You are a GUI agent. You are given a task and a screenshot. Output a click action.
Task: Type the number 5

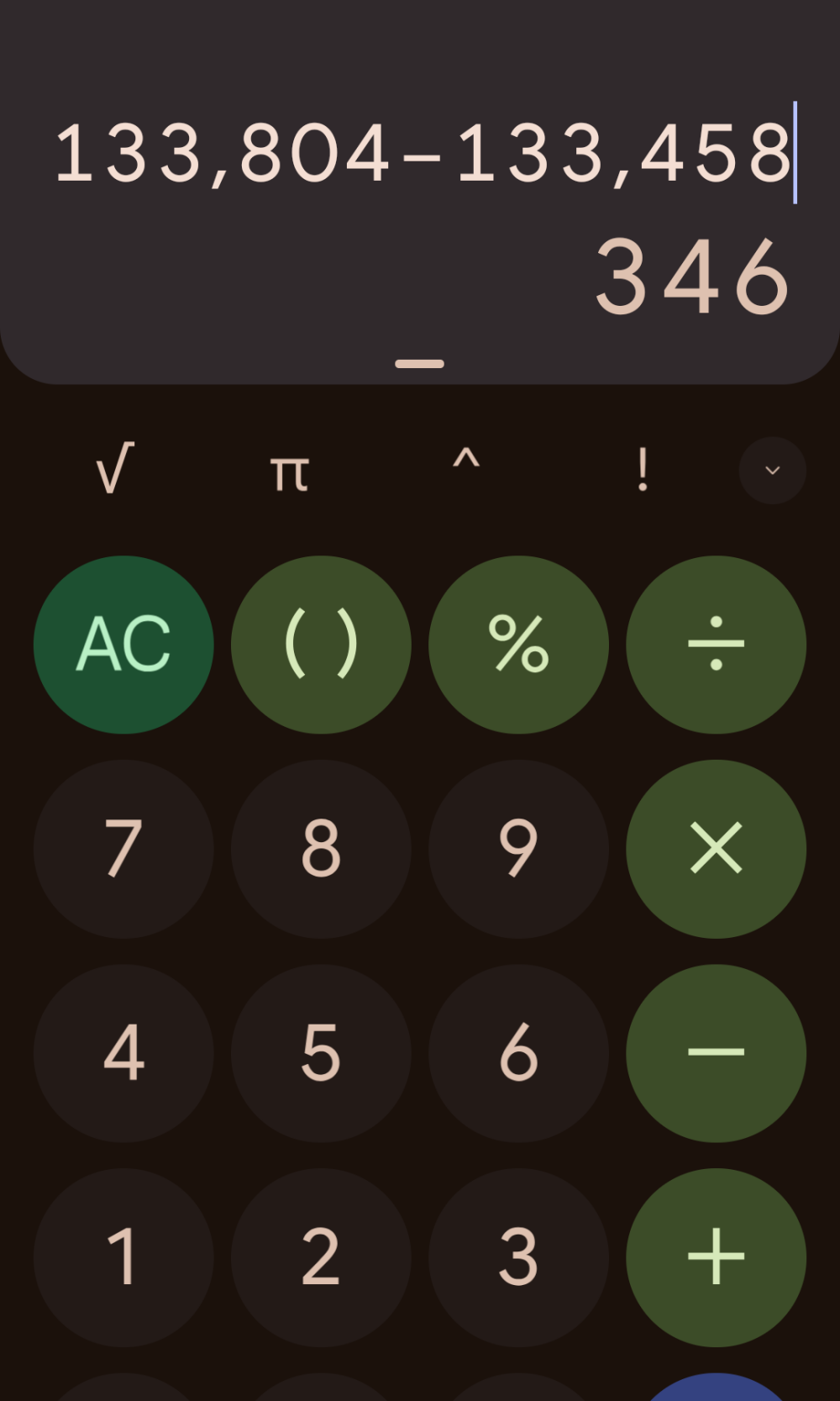click(x=321, y=1053)
